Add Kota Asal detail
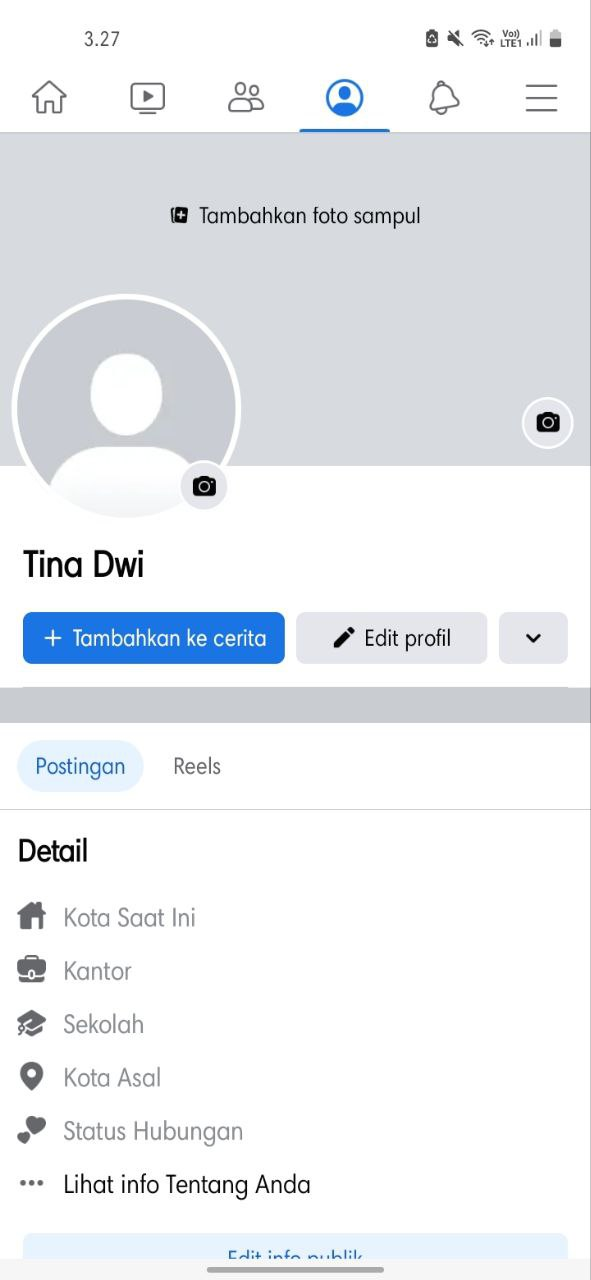The width and height of the screenshot is (591, 1280). (90, 1077)
